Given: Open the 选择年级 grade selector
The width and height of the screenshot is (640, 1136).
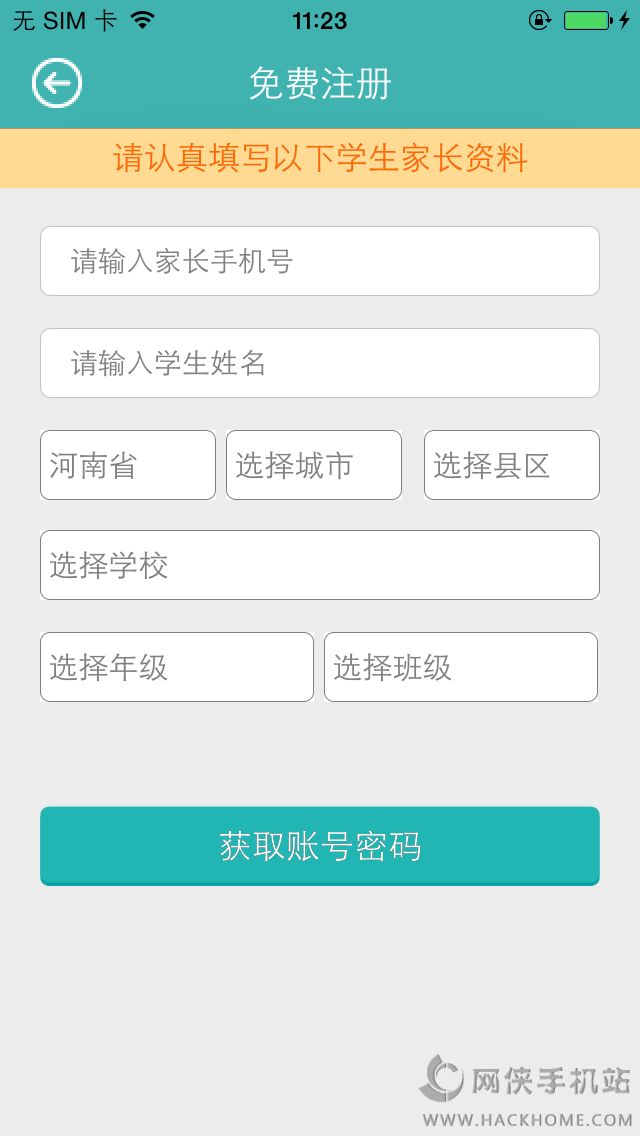Looking at the screenshot, I should 177,667.
